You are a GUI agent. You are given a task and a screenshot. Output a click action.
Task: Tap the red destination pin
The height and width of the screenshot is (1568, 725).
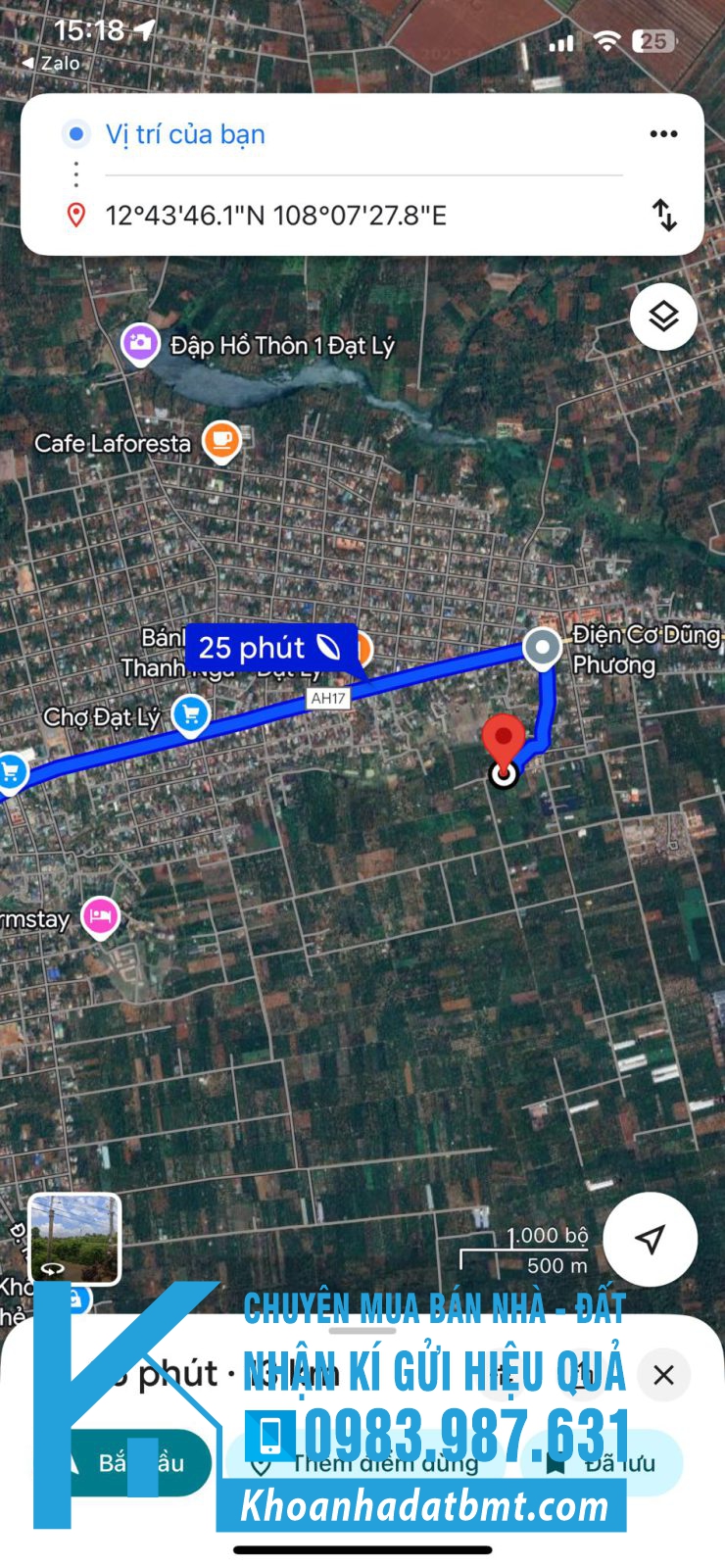click(x=504, y=743)
